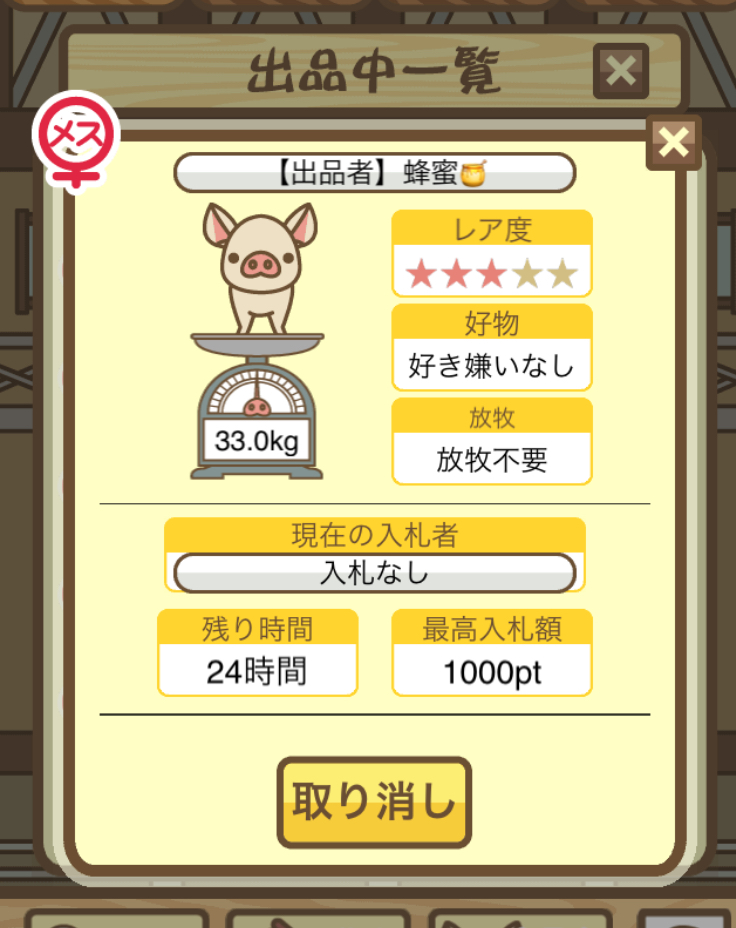Close the 出品中一覧 window
This screenshot has width=736, height=928.
tap(620, 71)
